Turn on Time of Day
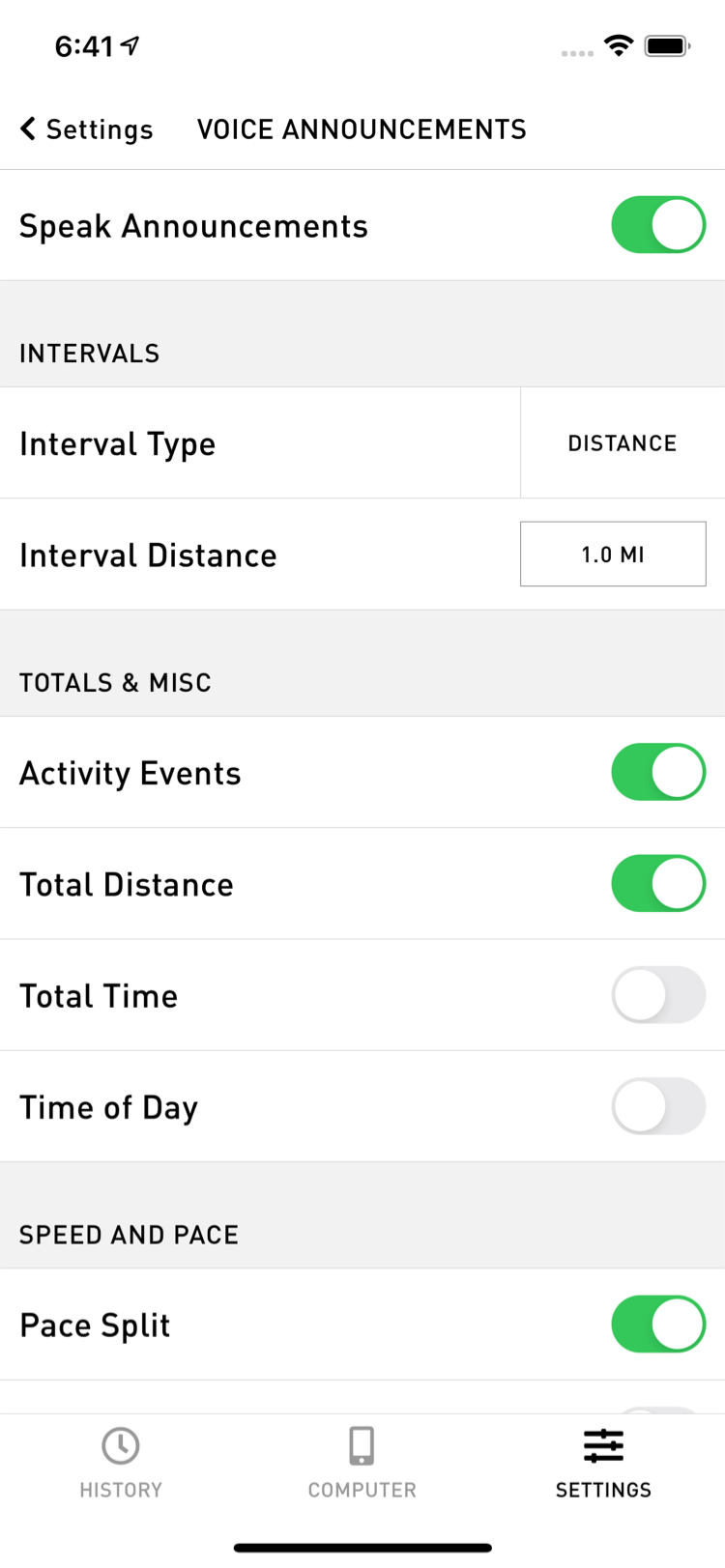This screenshot has width=725, height=1568. pos(658,1106)
